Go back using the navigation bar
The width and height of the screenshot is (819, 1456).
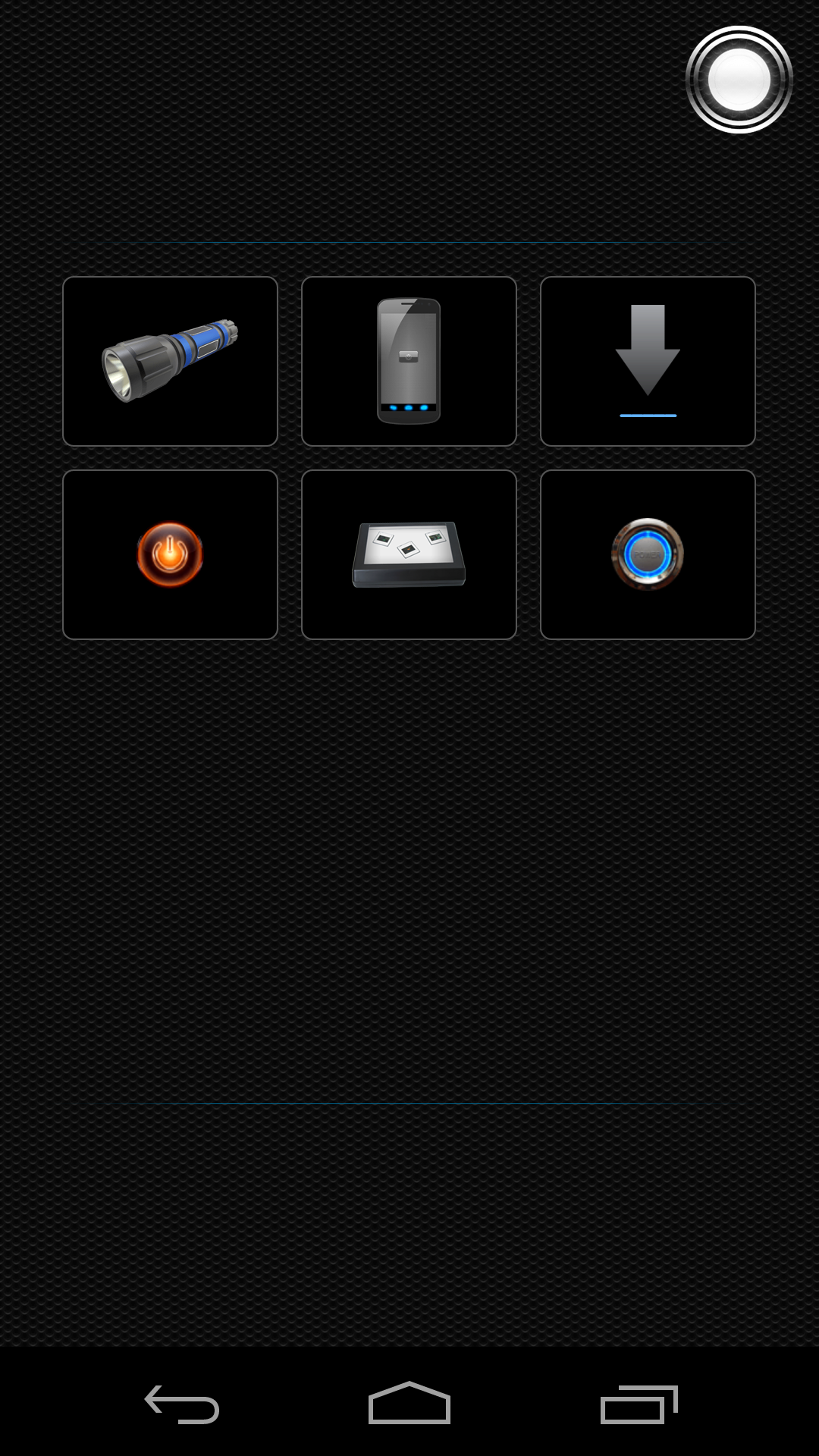(182, 1404)
